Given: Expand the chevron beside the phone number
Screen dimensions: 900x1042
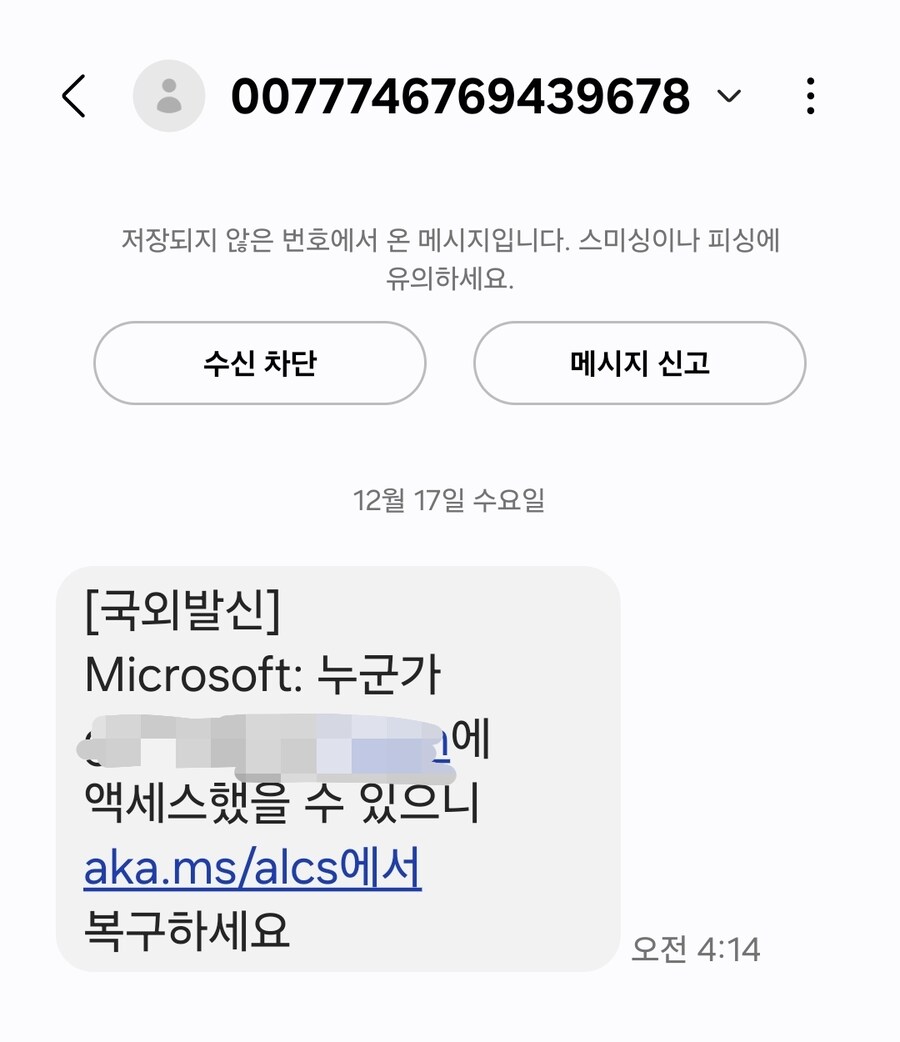Looking at the screenshot, I should 730,97.
